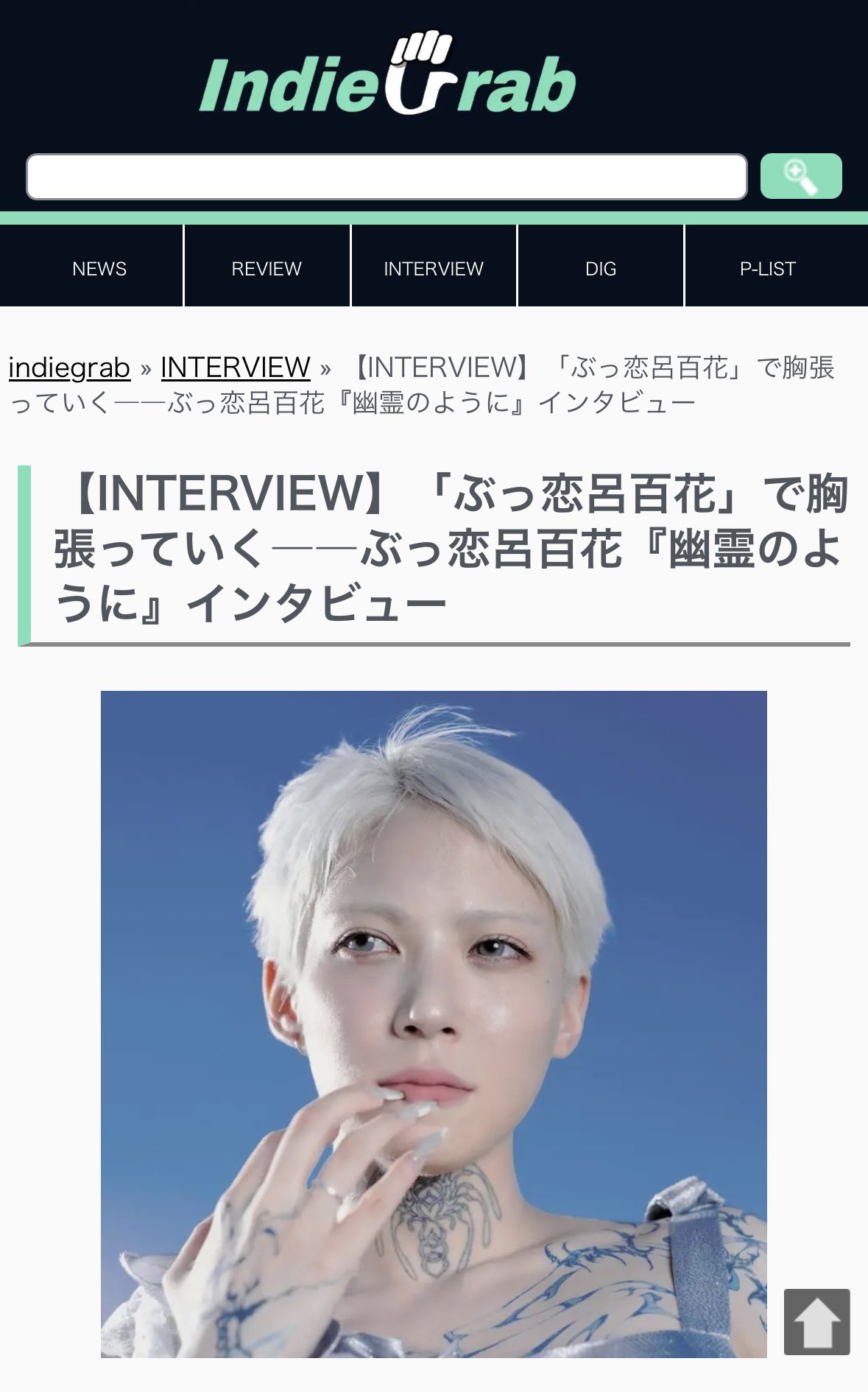Follow the INTERVIEW breadcrumb link
This screenshot has height=1392, width=868.
tap(236, 367)
